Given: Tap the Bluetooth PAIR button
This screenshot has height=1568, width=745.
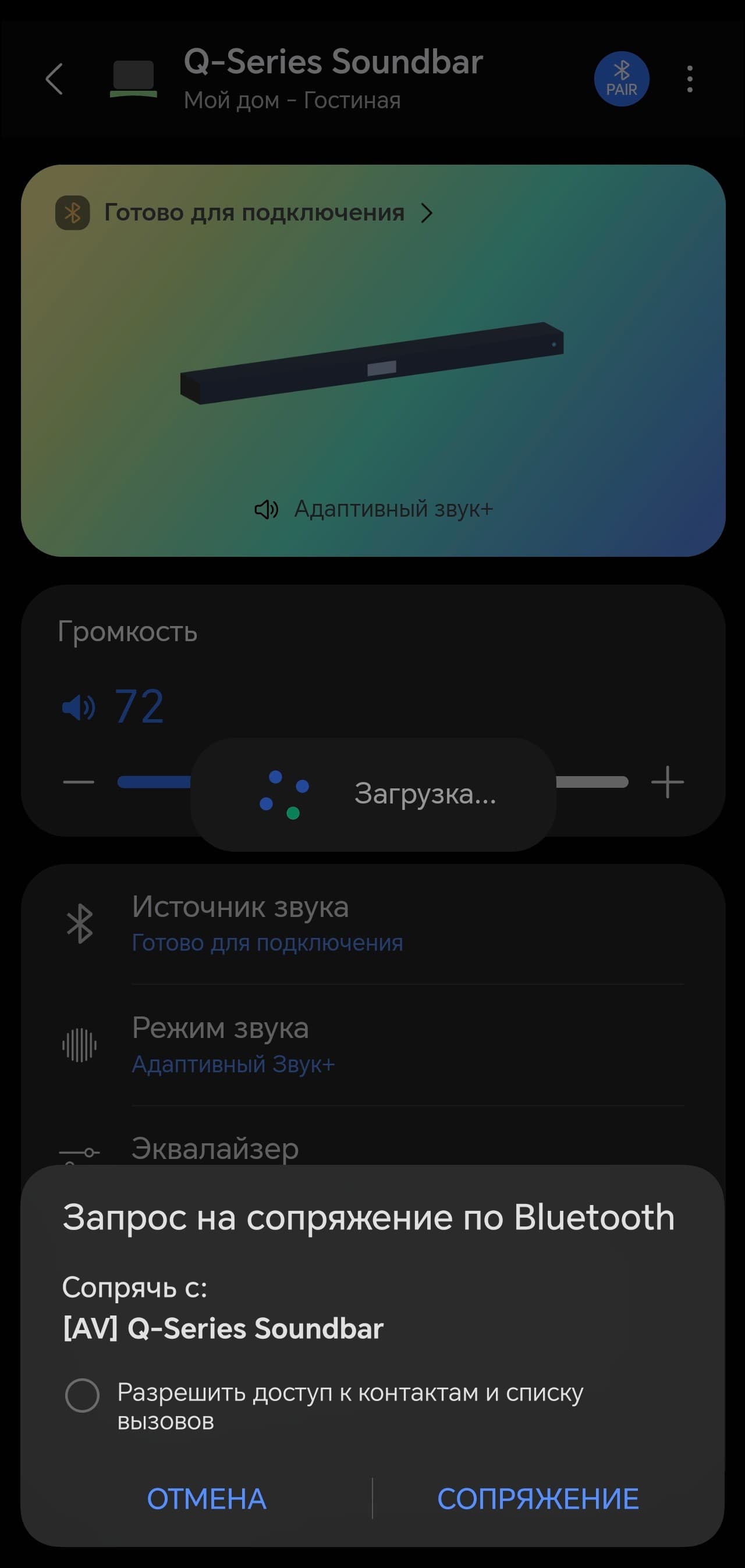Looking at the screenshot, I should (622, 79).
